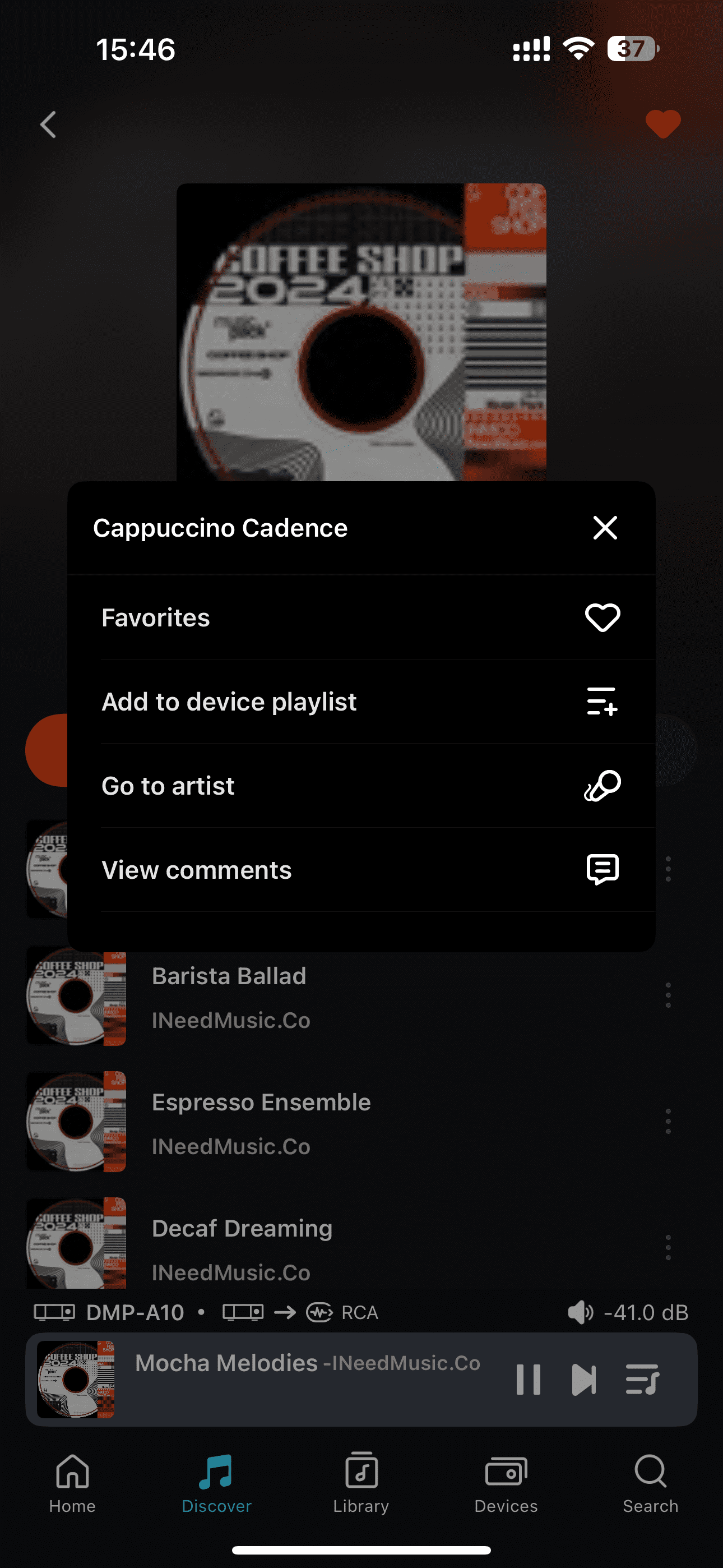
Task: Open more options for Barista Ballad
Action: [x=668, y=995]
